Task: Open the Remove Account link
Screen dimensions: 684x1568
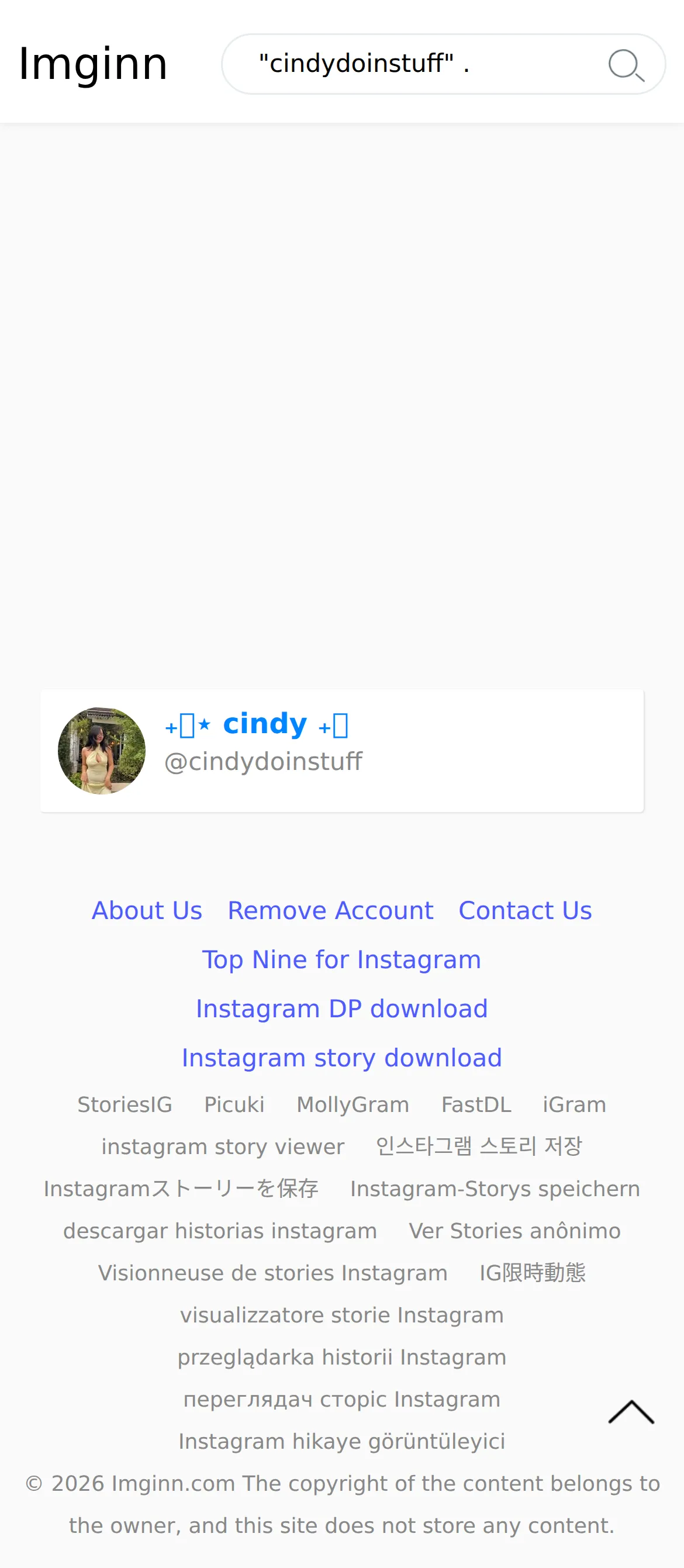Action: click(x=330, y=911)
